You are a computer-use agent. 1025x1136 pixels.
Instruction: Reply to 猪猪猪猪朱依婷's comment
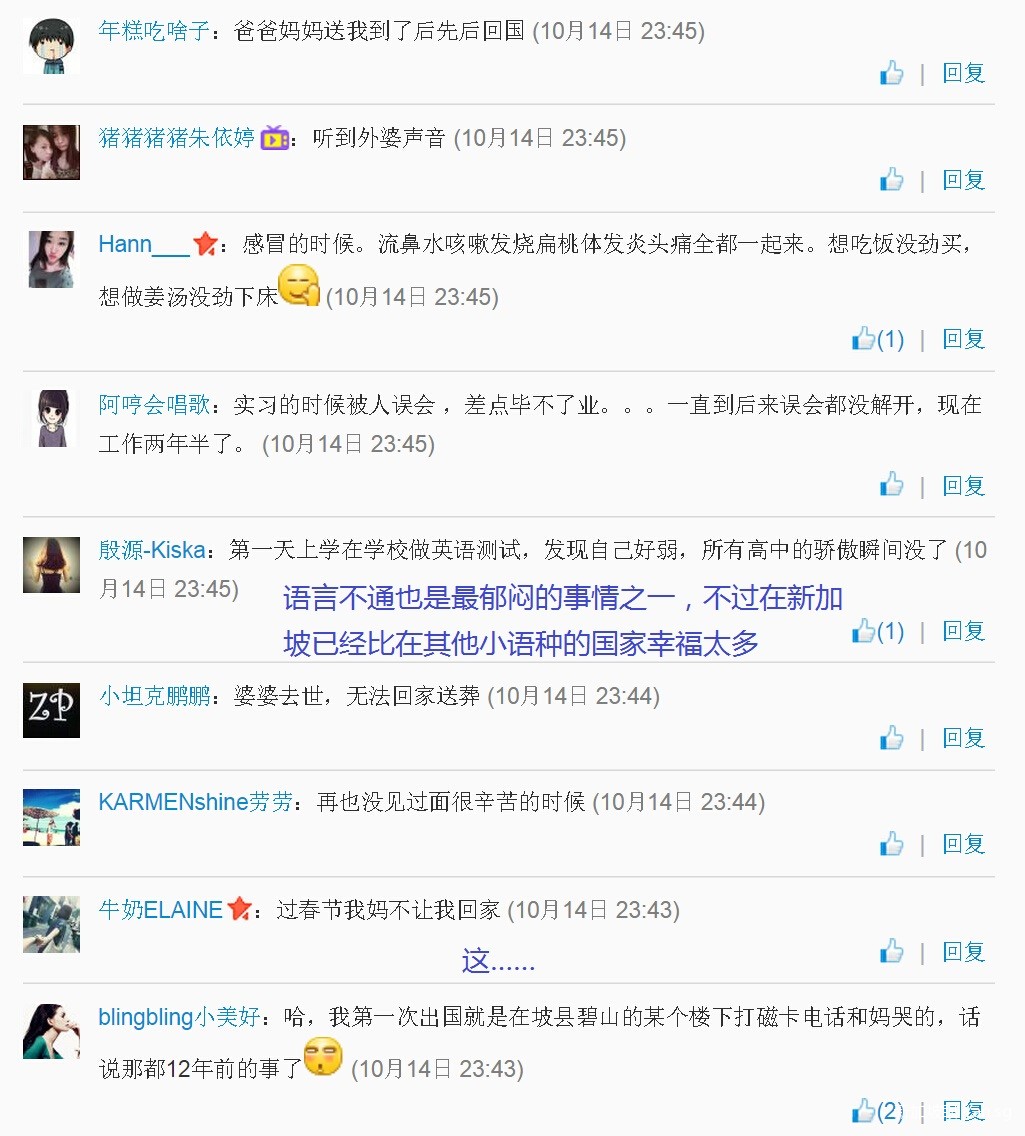pos(964,180)
